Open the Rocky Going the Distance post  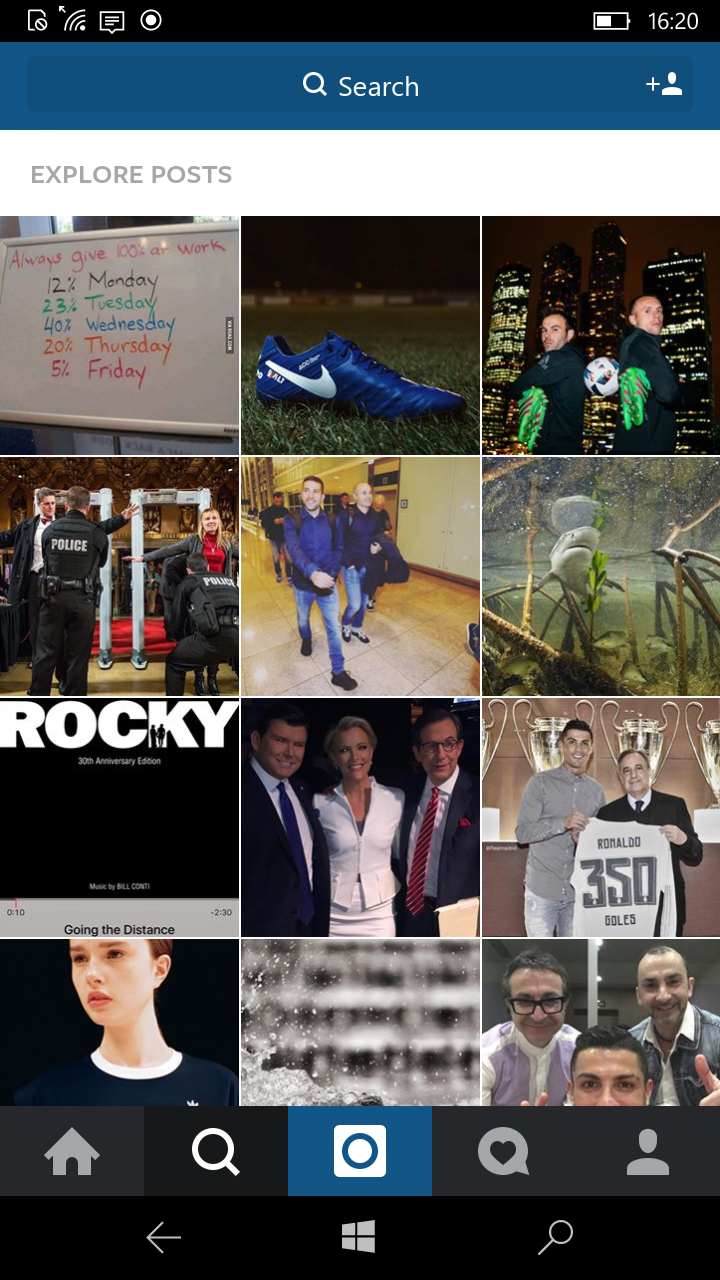point(119,818)
